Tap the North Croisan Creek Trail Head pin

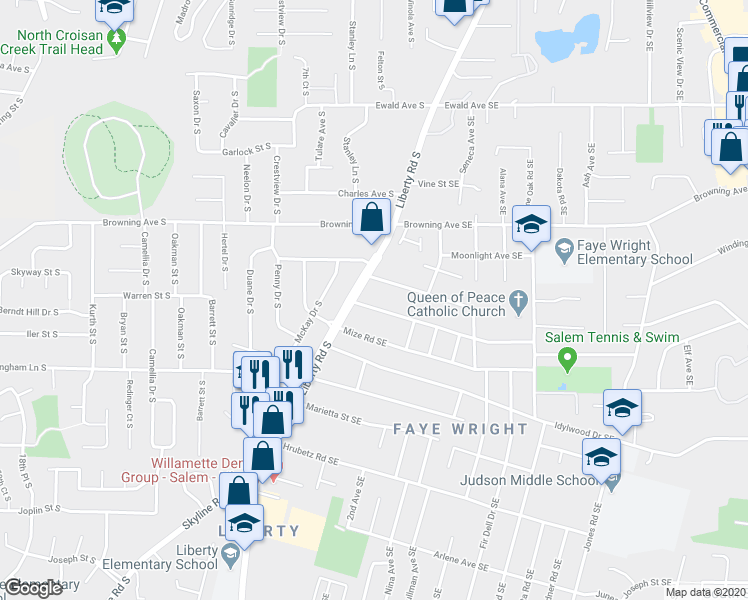point(116,42)
